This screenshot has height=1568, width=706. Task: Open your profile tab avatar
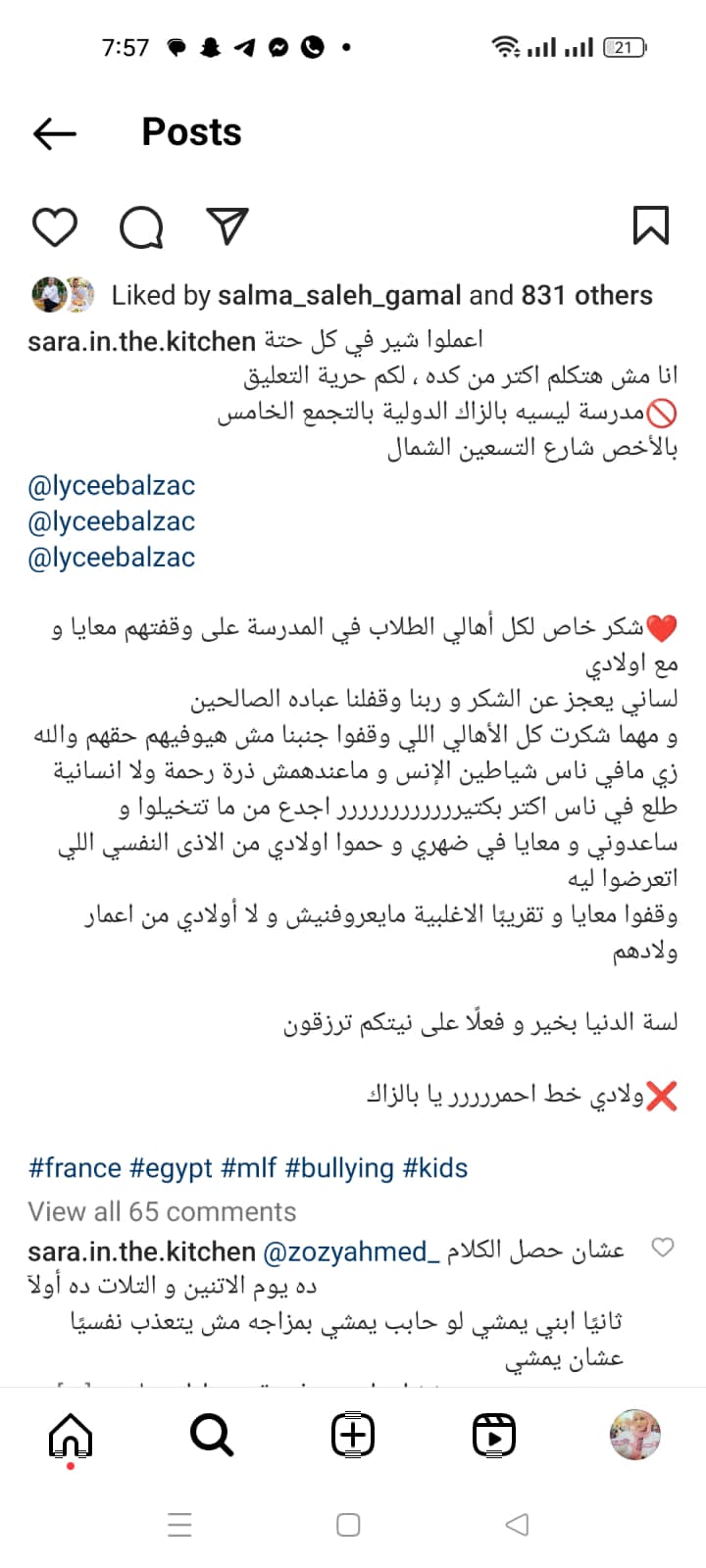(x=634, y=1436)
